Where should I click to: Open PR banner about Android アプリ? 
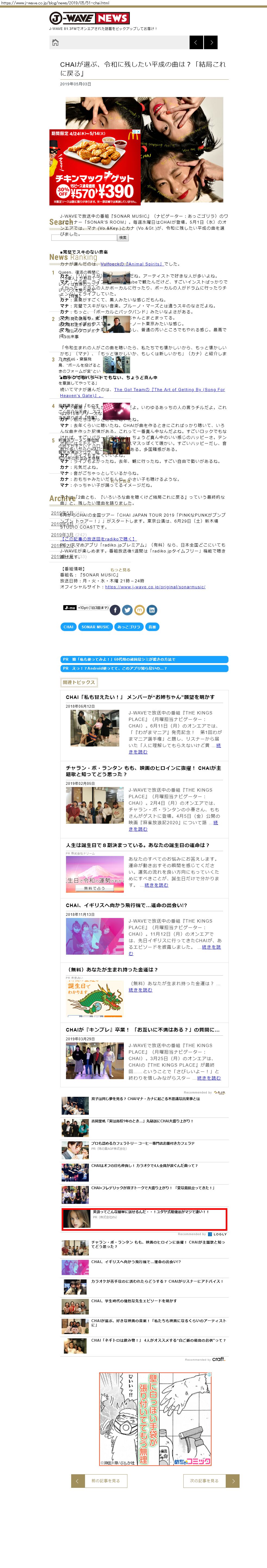(144, 668)
